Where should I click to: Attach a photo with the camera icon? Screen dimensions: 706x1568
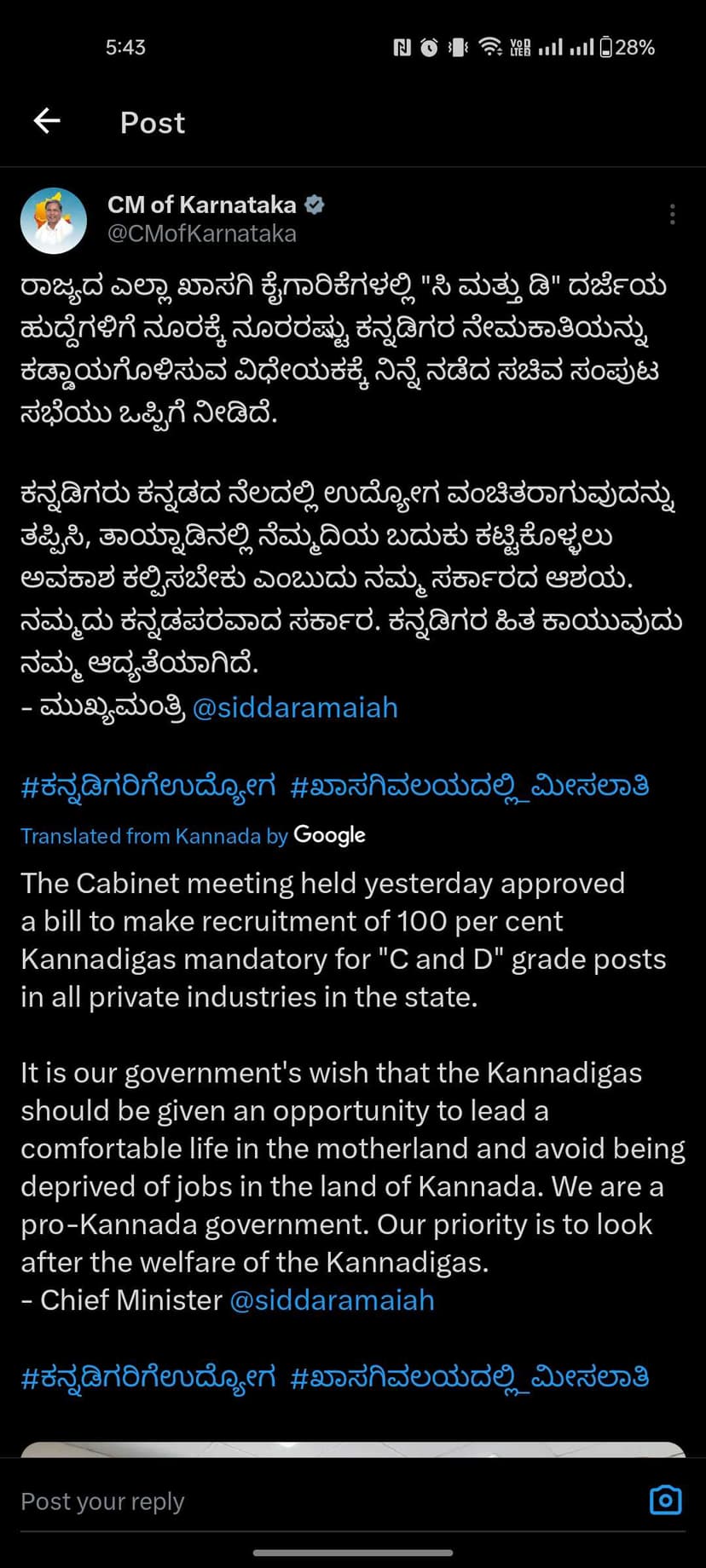point(665,1500)
